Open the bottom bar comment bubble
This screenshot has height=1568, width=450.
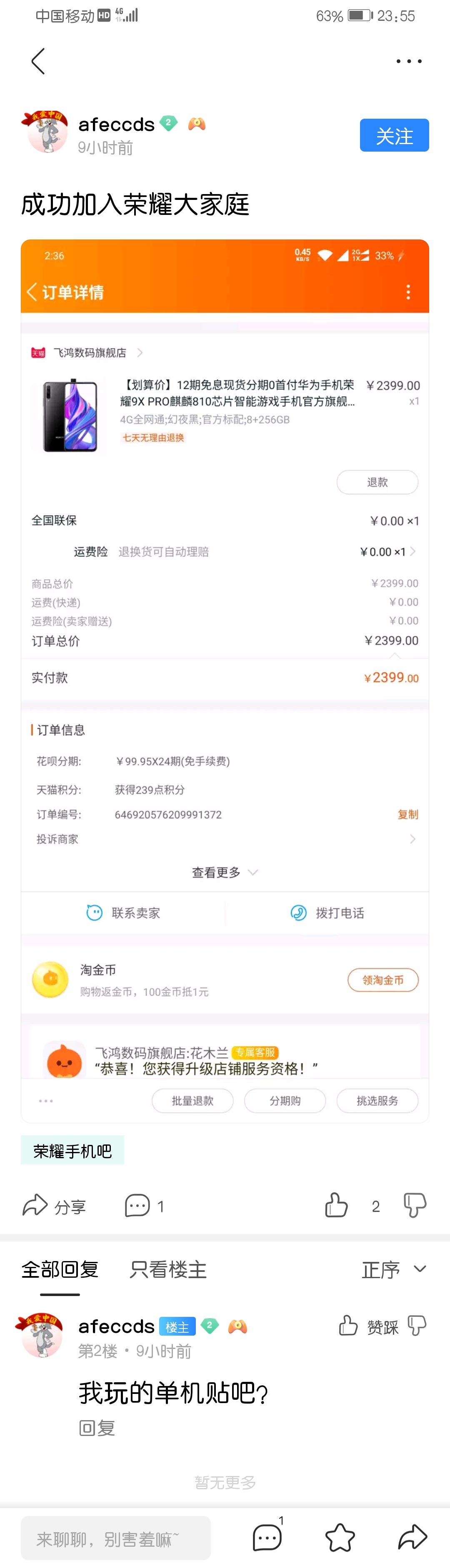coord(267,1538)
